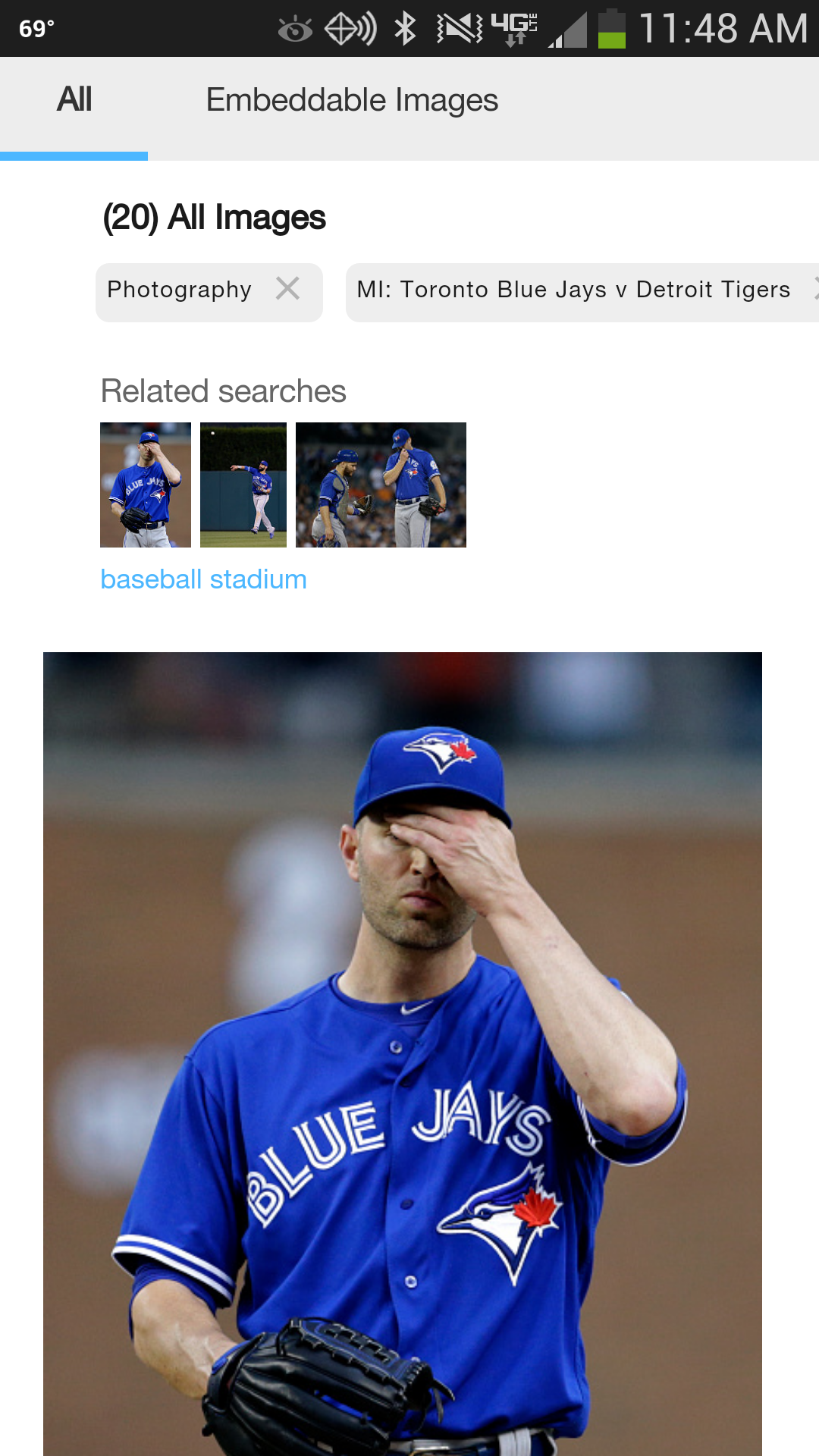
Task: Switch to the Embeddable Images tab
Action: pyautogui.click(x=352, y=100)
